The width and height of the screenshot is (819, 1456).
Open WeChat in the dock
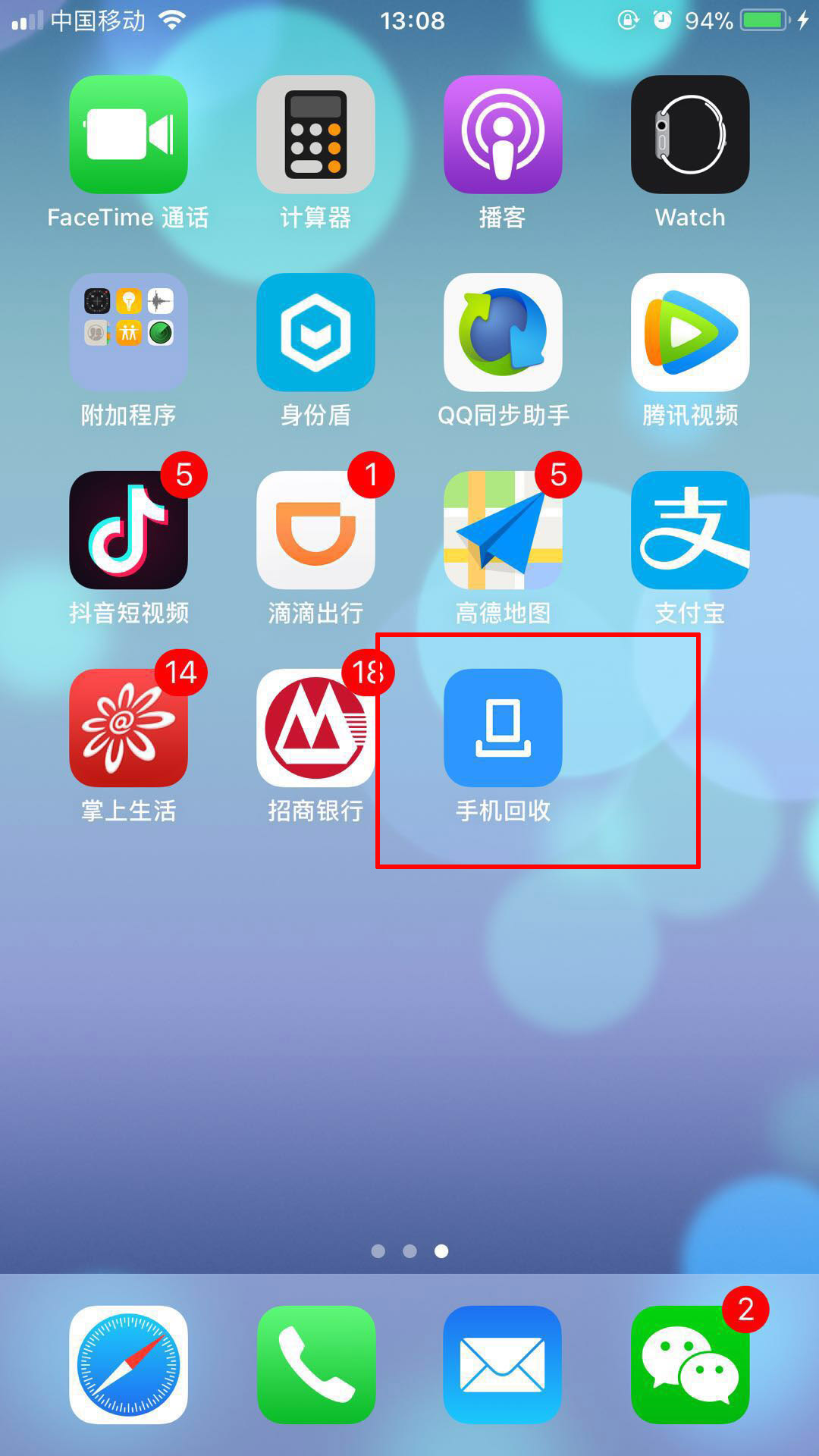coord(690,1365)
